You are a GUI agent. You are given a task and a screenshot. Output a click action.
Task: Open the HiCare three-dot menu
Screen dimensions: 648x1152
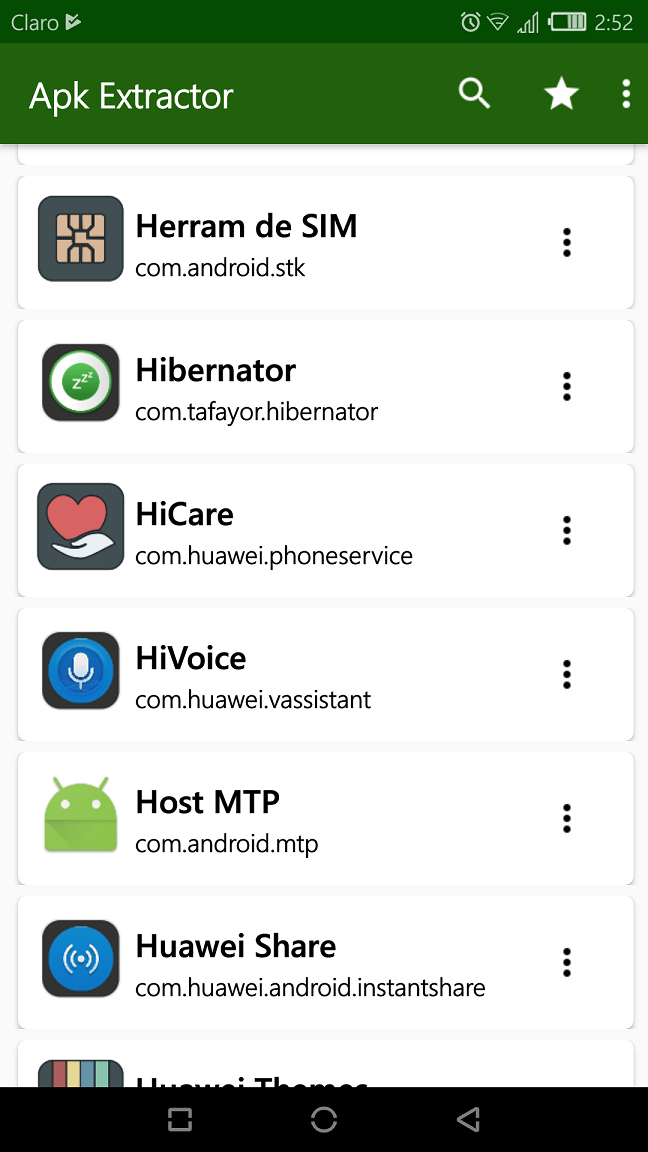567,530
